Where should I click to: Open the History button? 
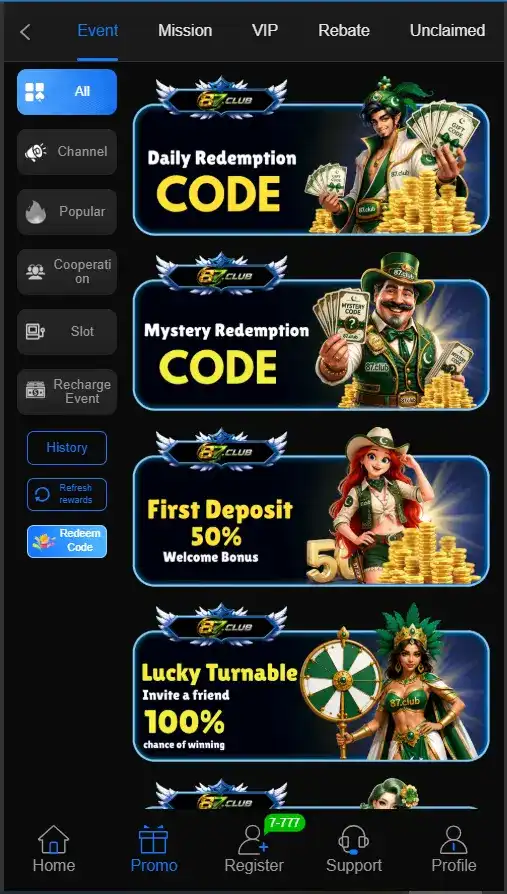point(67,448)
